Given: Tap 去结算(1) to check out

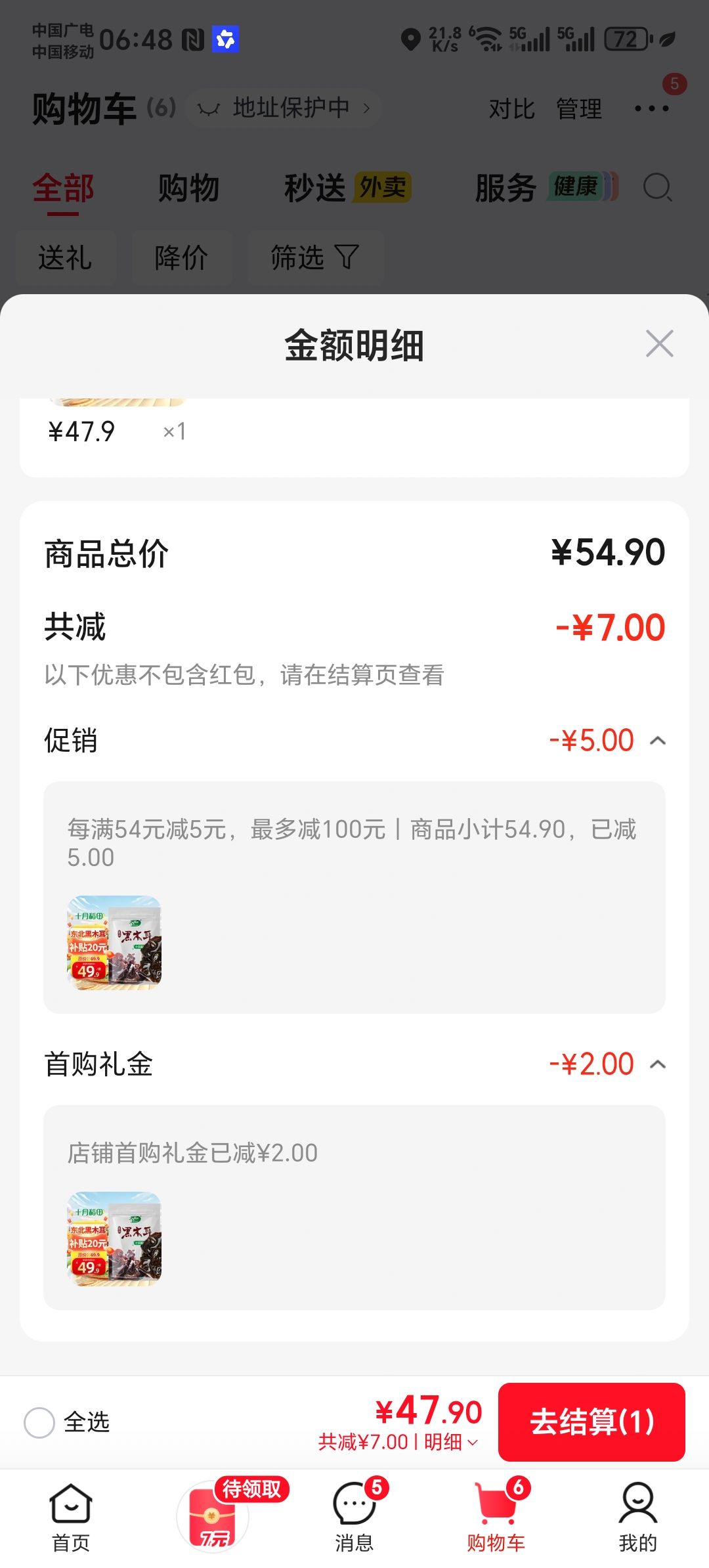Looking at the screenshot, I should click(591, 1422).
